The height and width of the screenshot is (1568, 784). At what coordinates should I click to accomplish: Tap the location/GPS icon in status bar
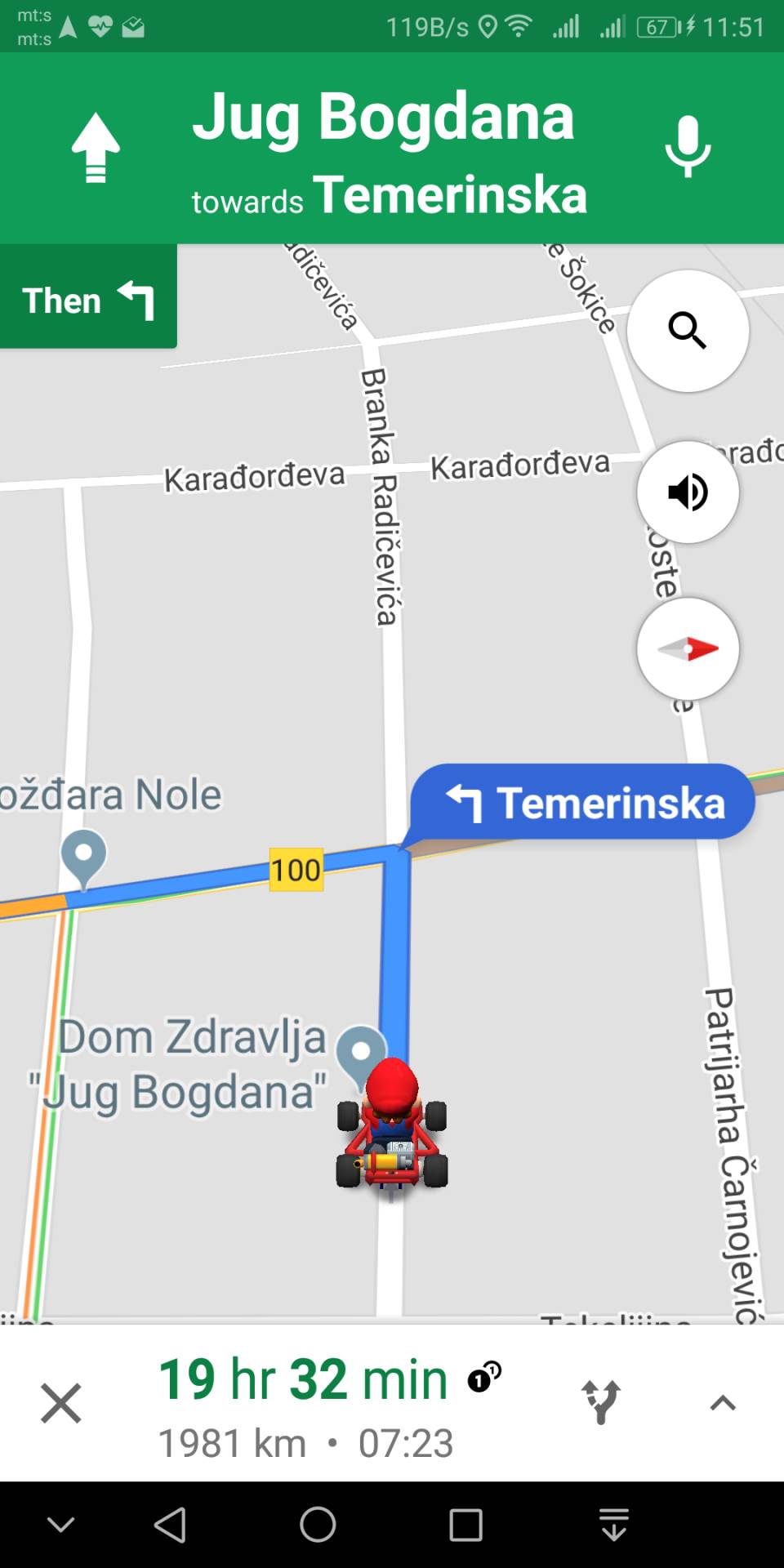486,25
